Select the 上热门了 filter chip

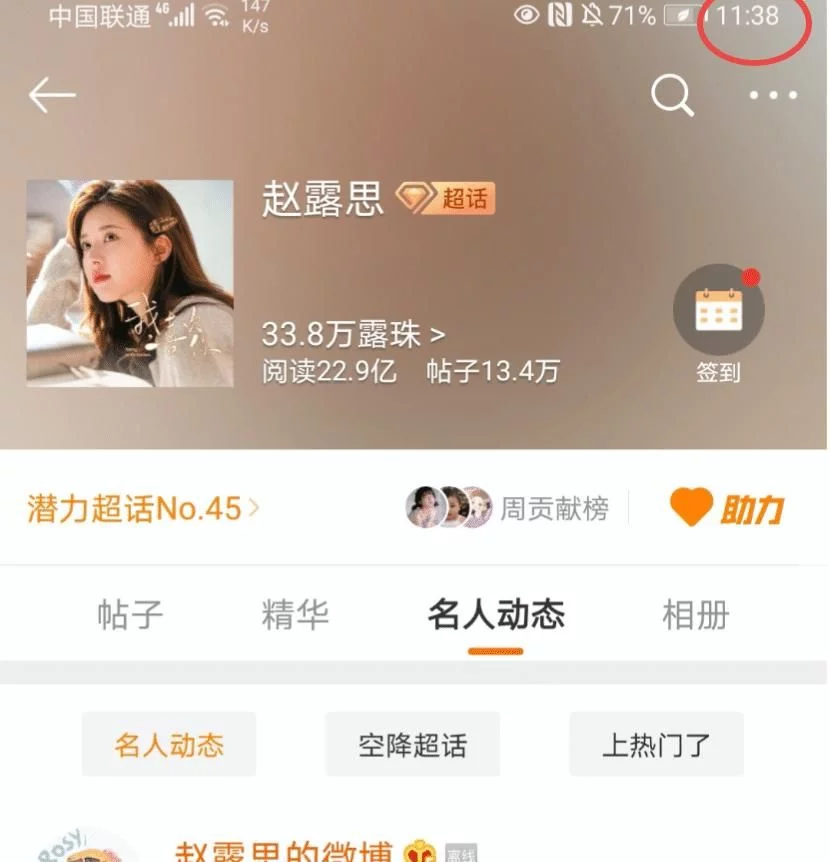656,745
